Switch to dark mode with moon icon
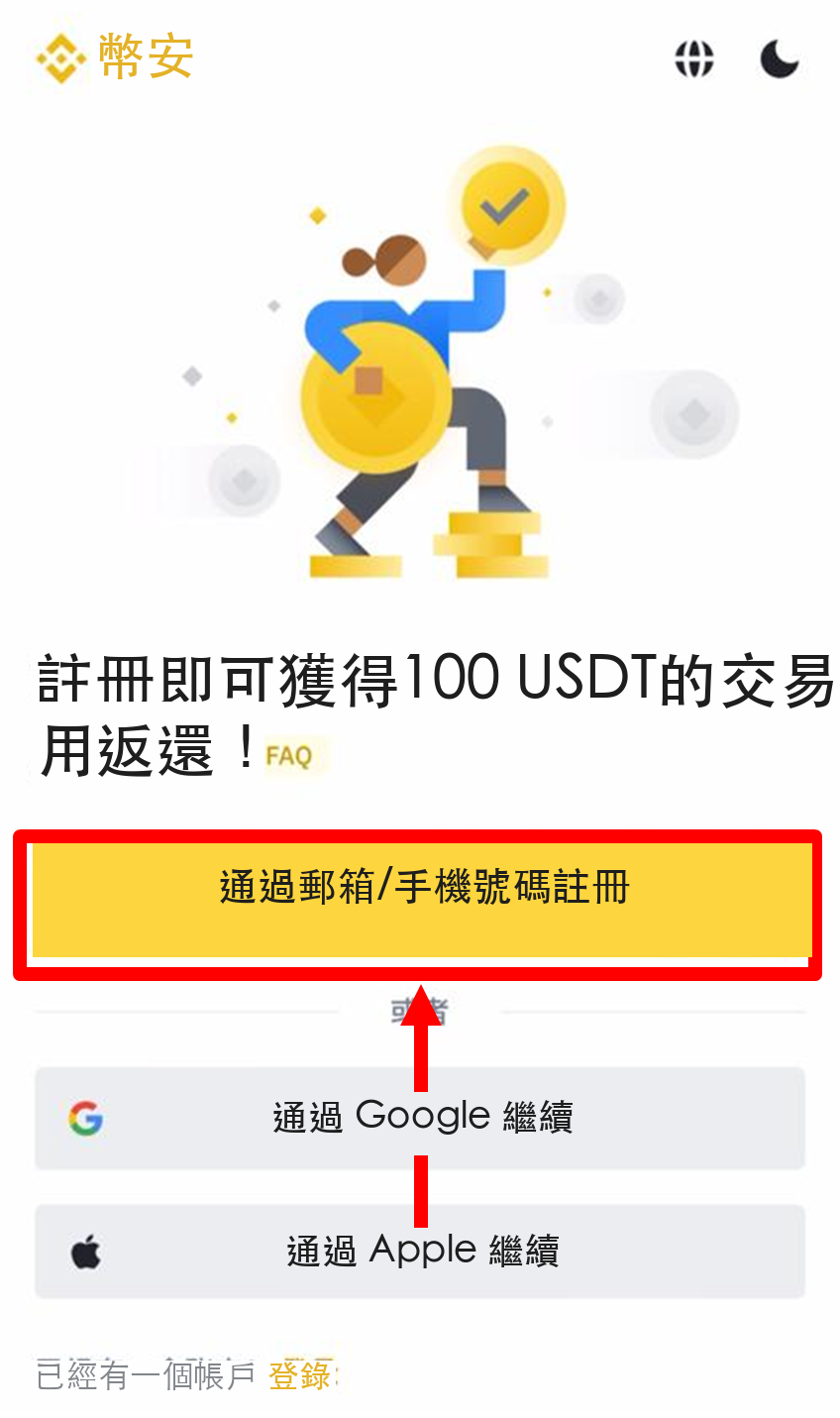 (x=780, y=58)
